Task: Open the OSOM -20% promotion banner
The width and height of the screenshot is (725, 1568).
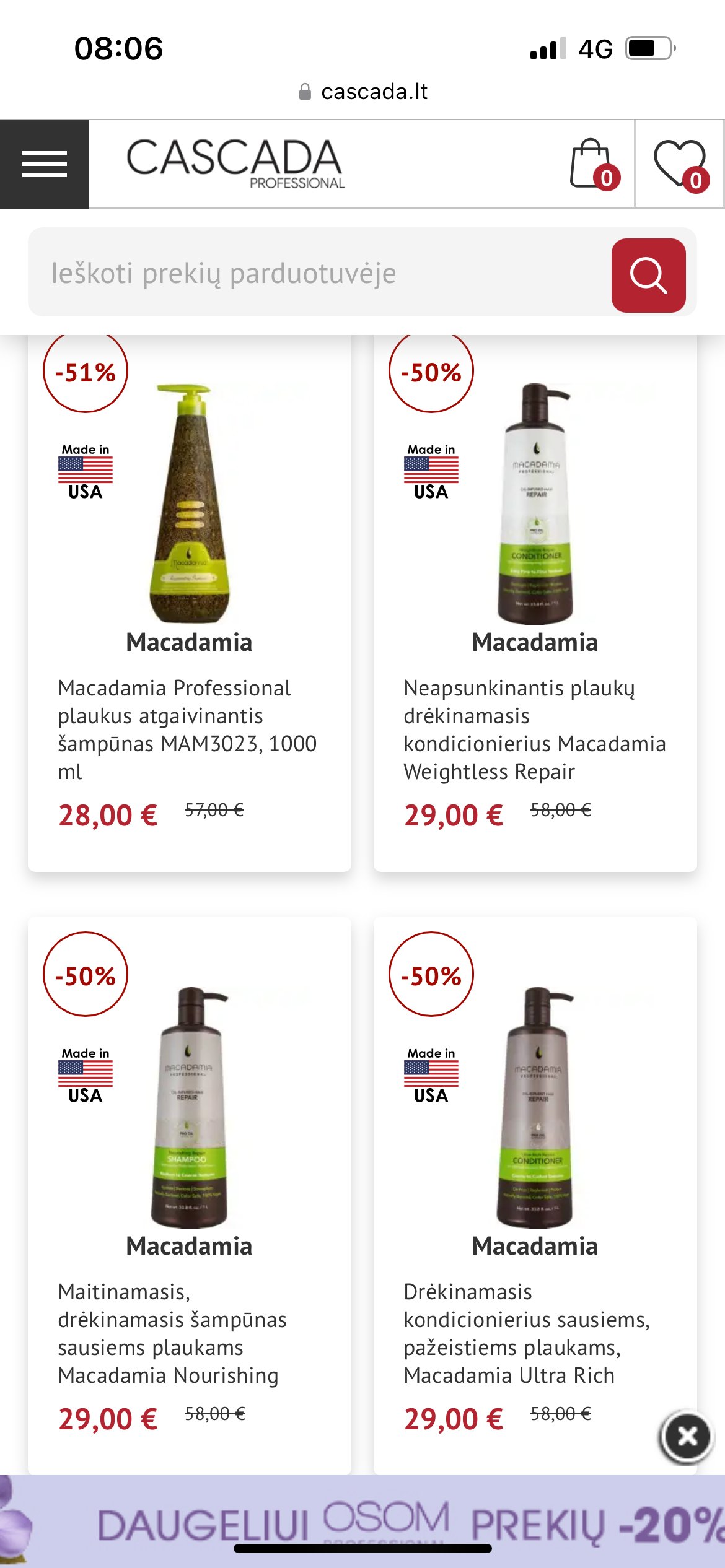Action: [x=362, y=1522]
